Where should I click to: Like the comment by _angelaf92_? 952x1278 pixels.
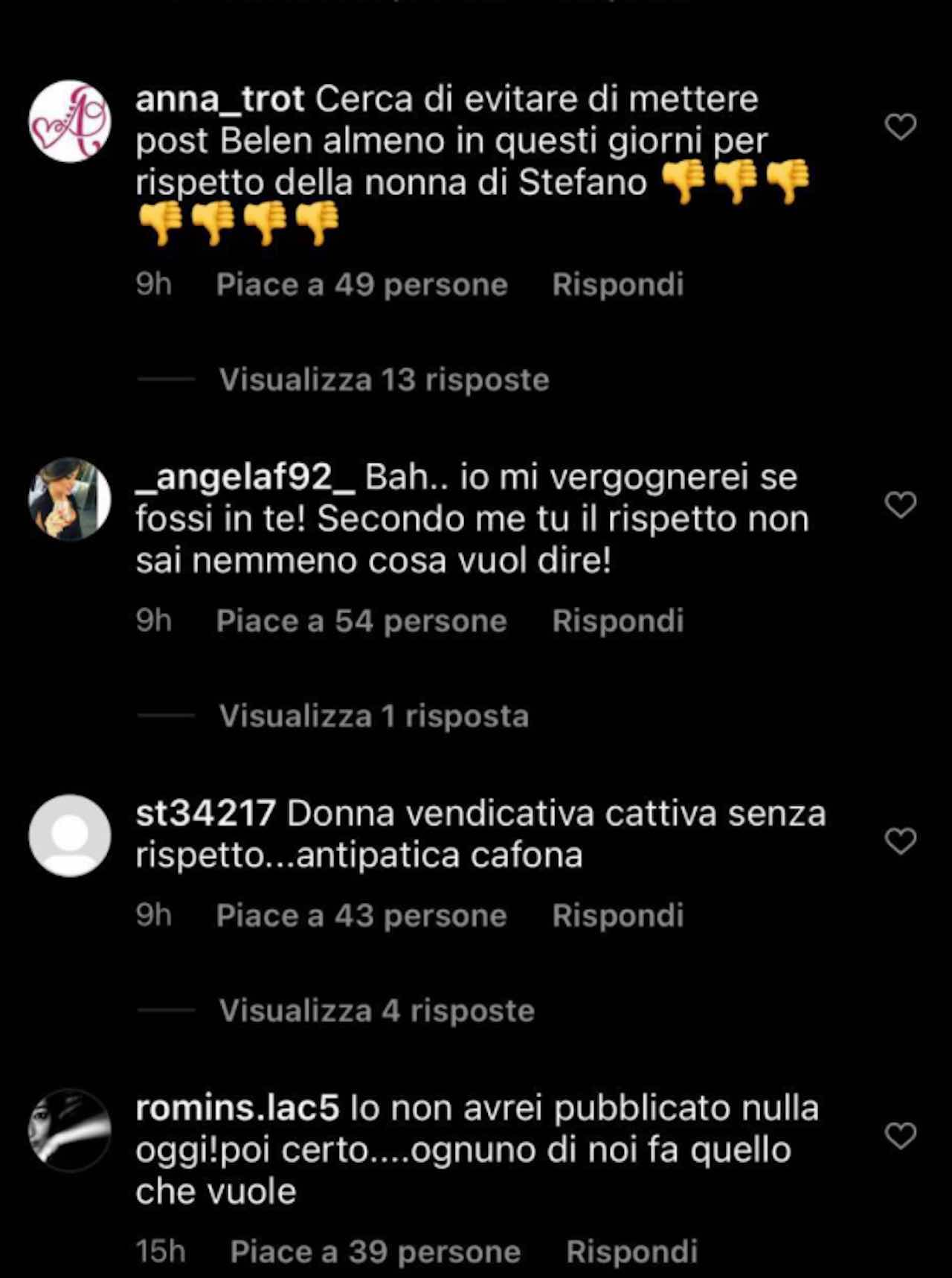click(900, 505)
